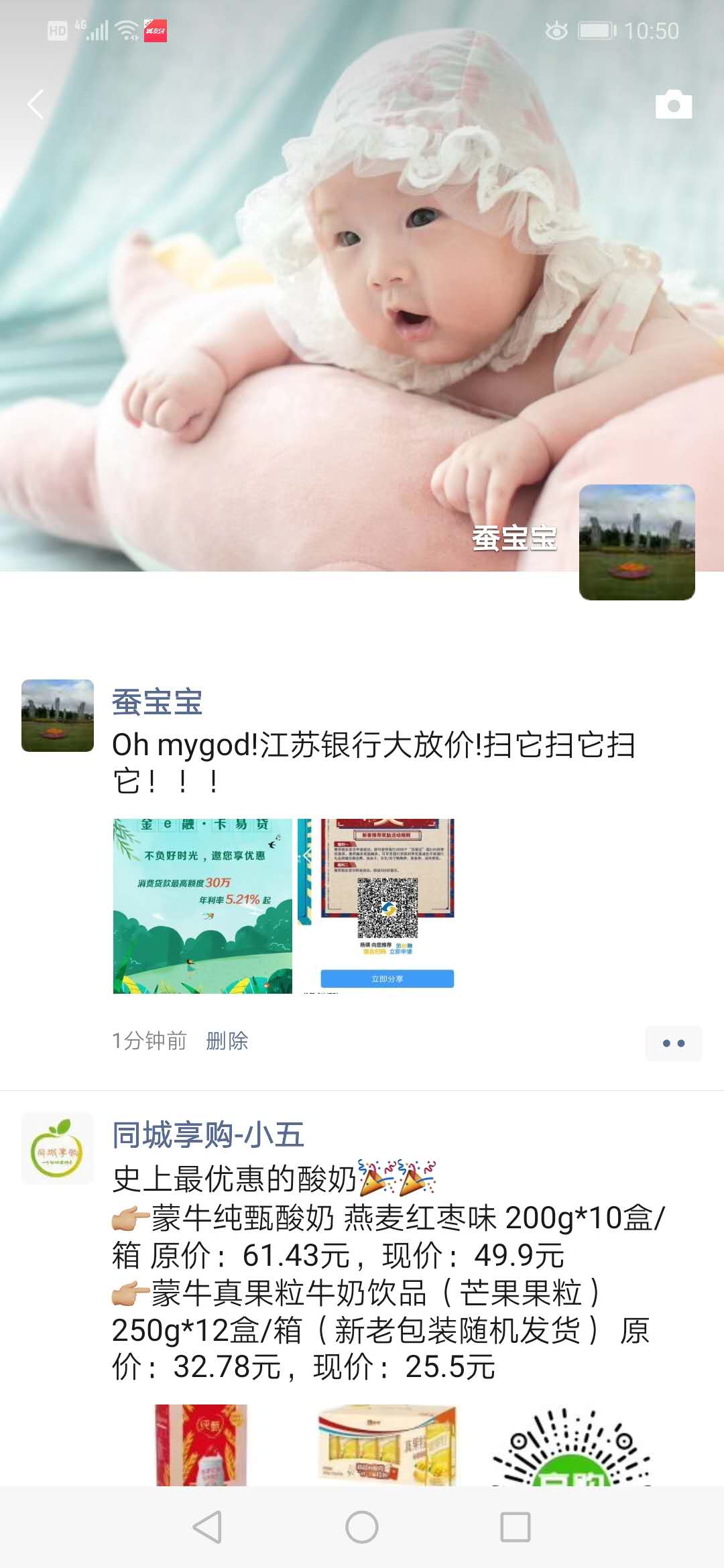Tap 蚕宝宝's avatar beside the bank post

(x=58, y=716)
